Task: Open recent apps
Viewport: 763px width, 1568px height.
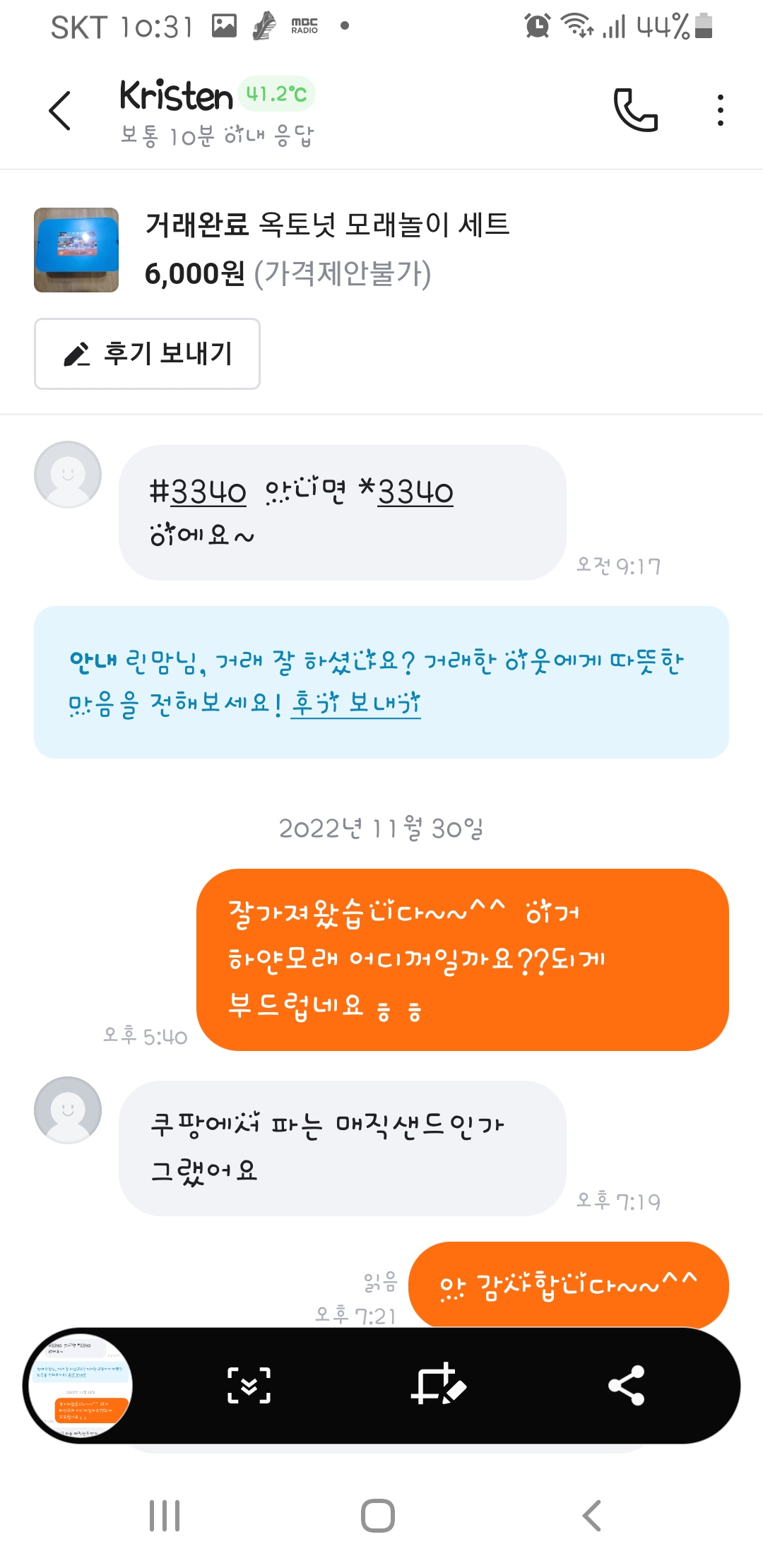Action: pos(165,1516)
